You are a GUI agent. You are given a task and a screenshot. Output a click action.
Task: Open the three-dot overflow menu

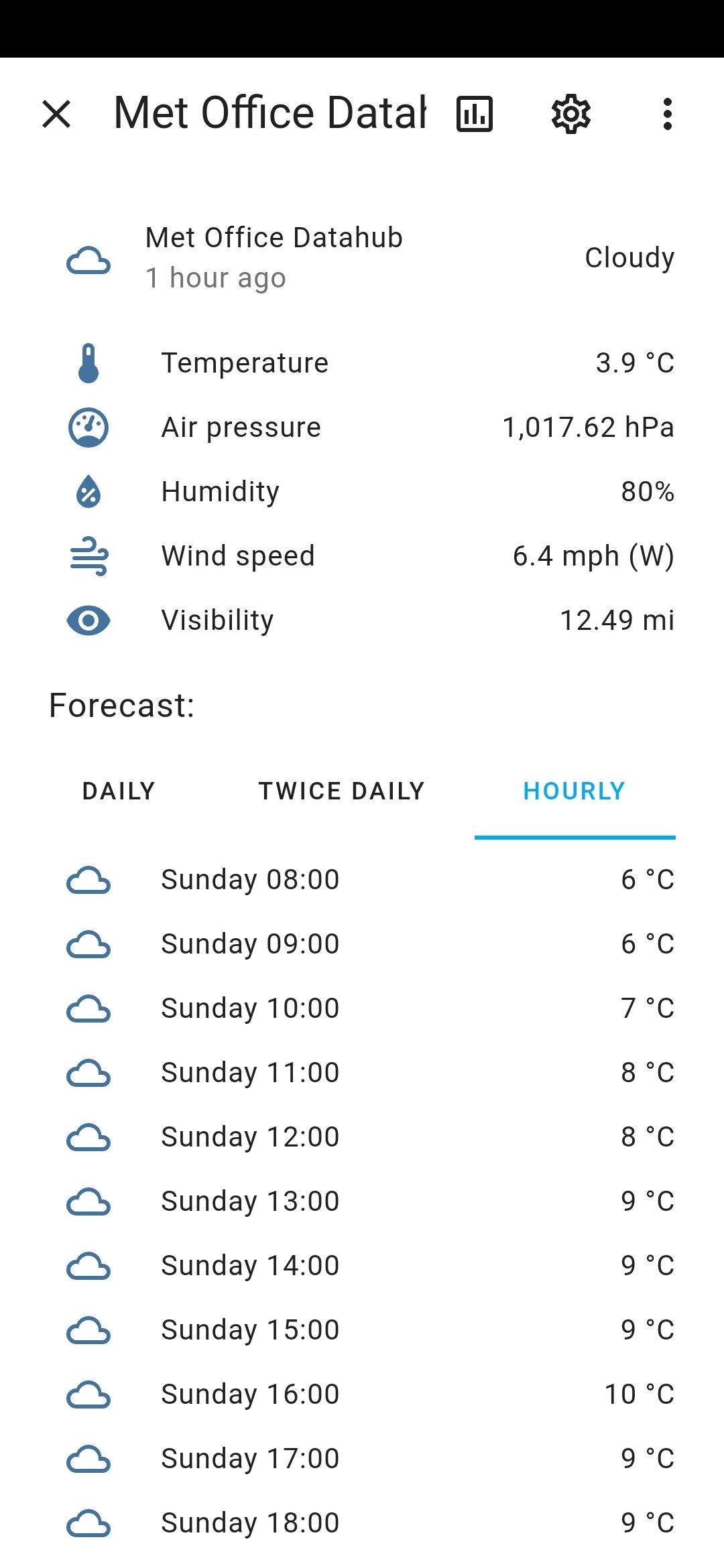(x=668, y=114)
